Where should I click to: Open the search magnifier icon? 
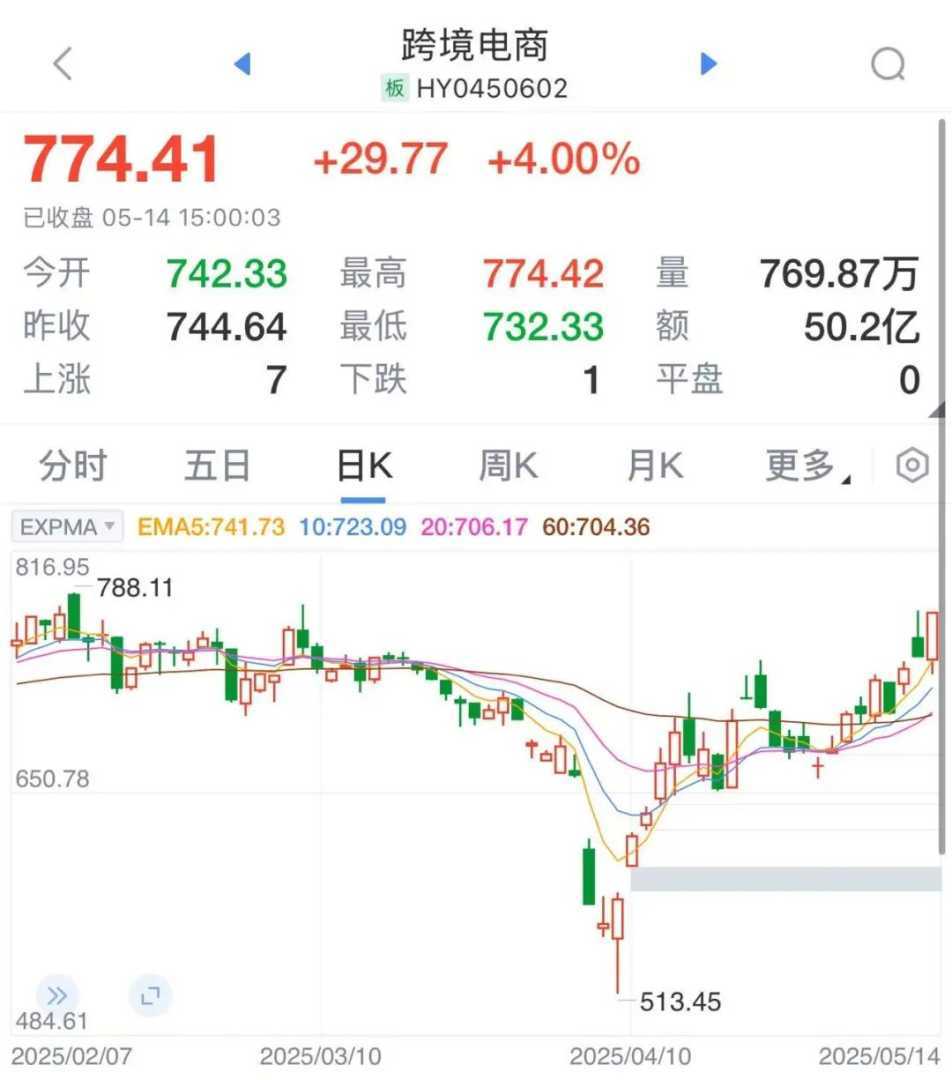(887, 65)
